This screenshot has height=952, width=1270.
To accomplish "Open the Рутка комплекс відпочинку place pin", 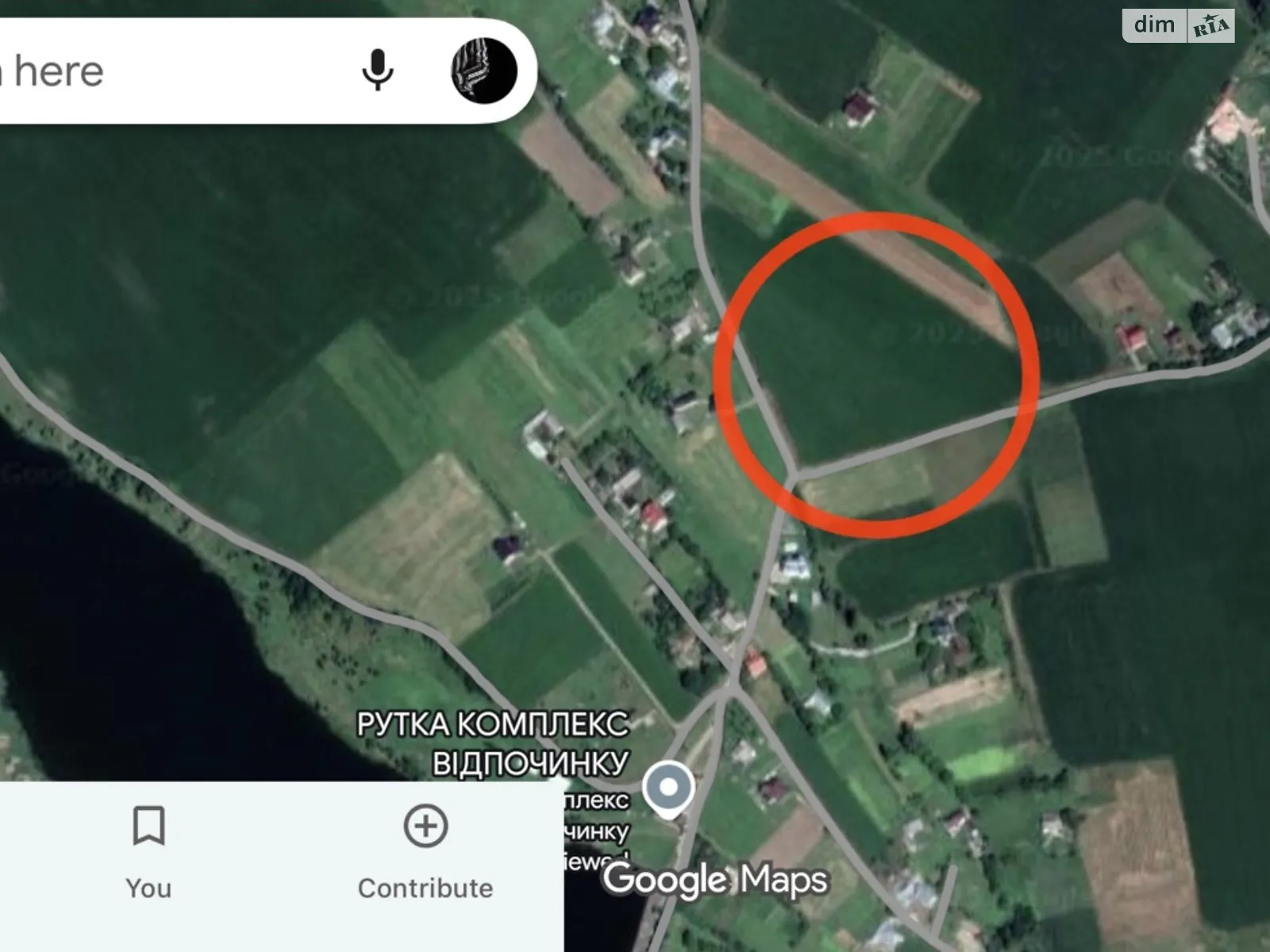I will 668,789.
